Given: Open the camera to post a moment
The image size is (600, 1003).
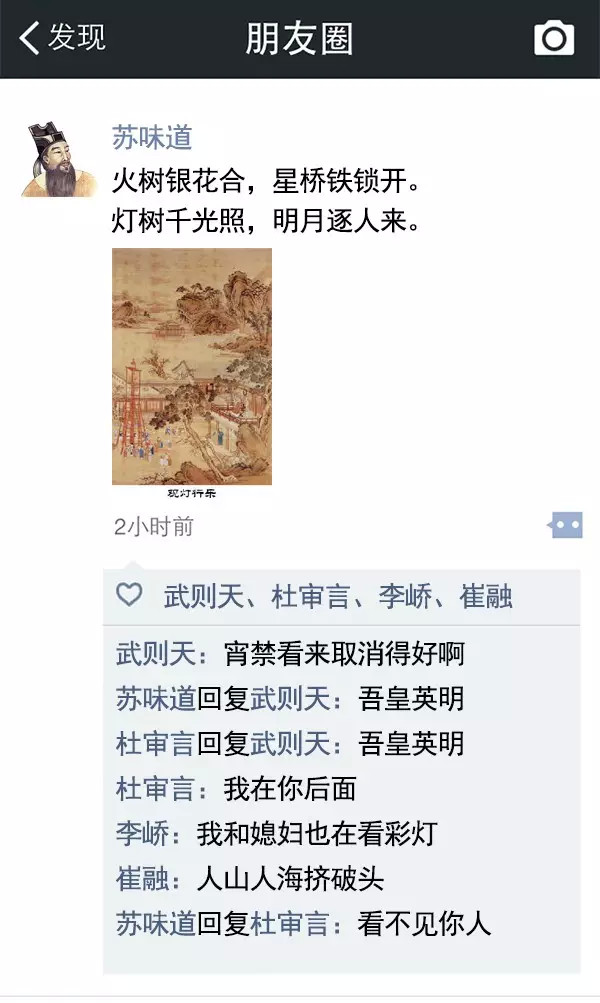Looking at the screenshot, I should click(x=554, y=38).
